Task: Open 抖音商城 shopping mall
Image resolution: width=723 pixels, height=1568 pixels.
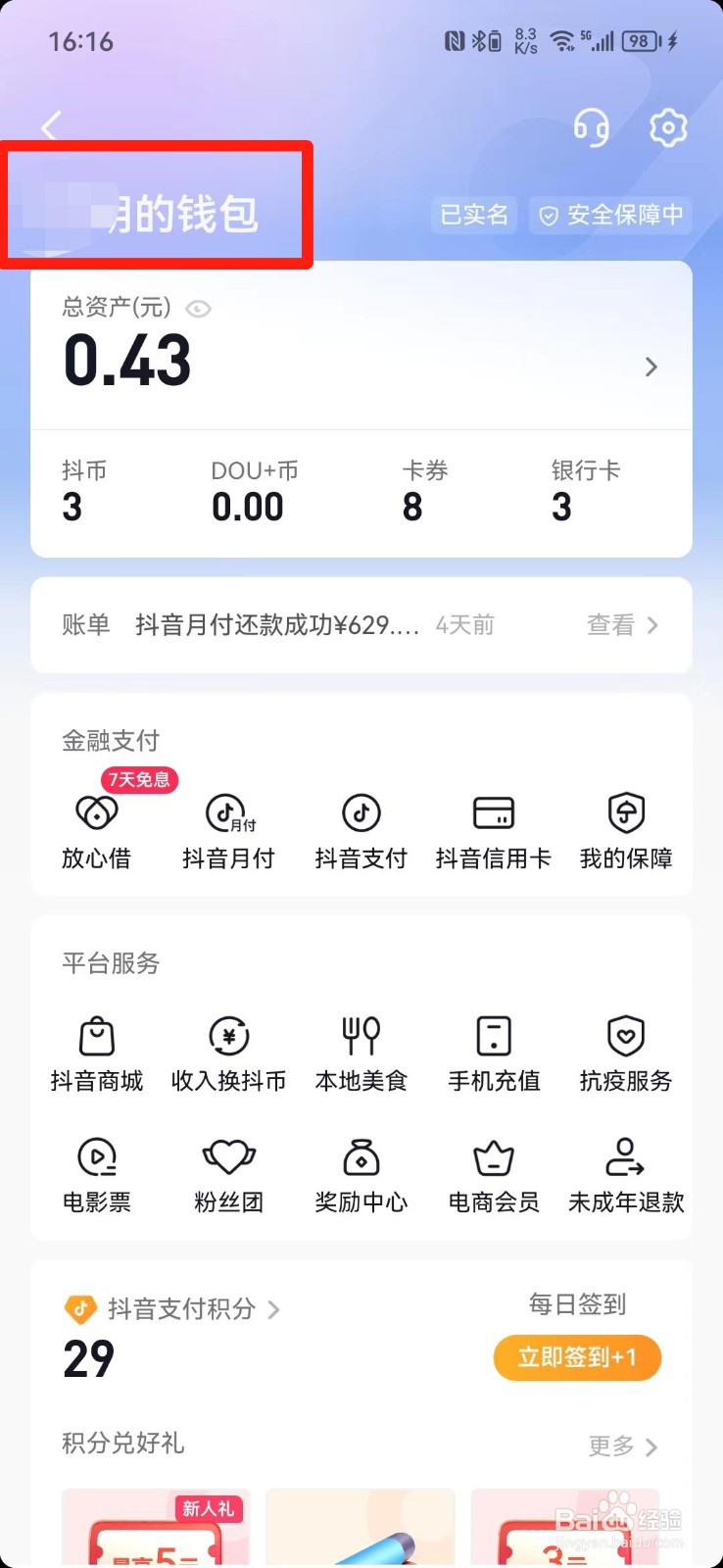Action: tap(96, 1053)
